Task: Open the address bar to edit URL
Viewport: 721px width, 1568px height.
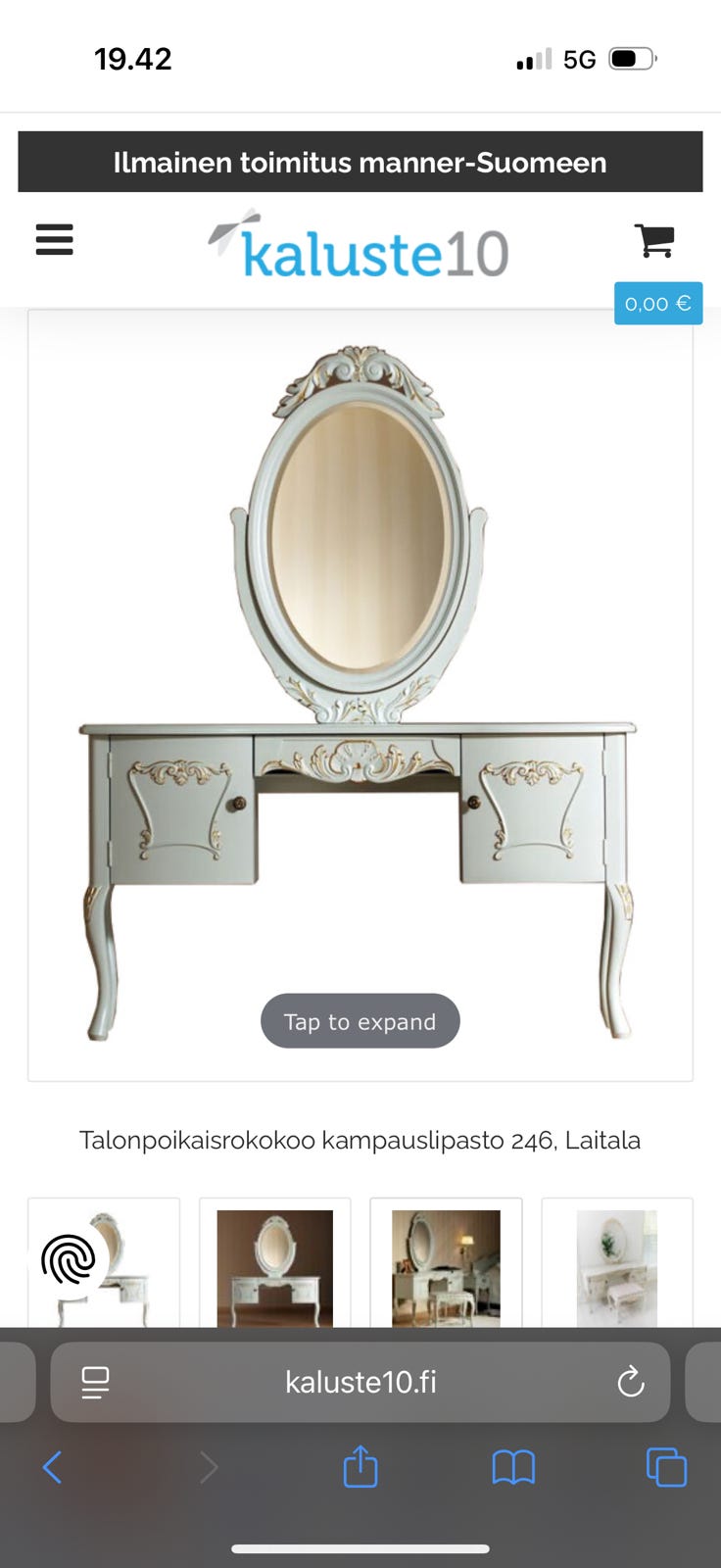Action: 360,1382
